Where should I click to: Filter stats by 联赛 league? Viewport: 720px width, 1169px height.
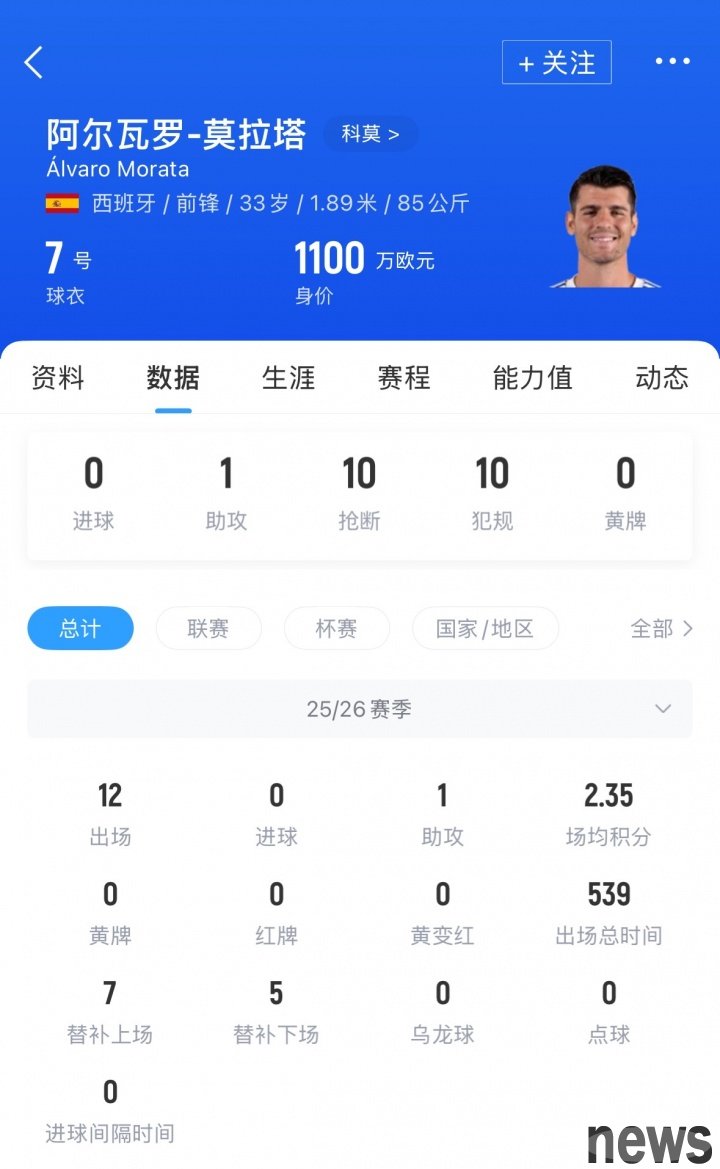coord(208,628)
